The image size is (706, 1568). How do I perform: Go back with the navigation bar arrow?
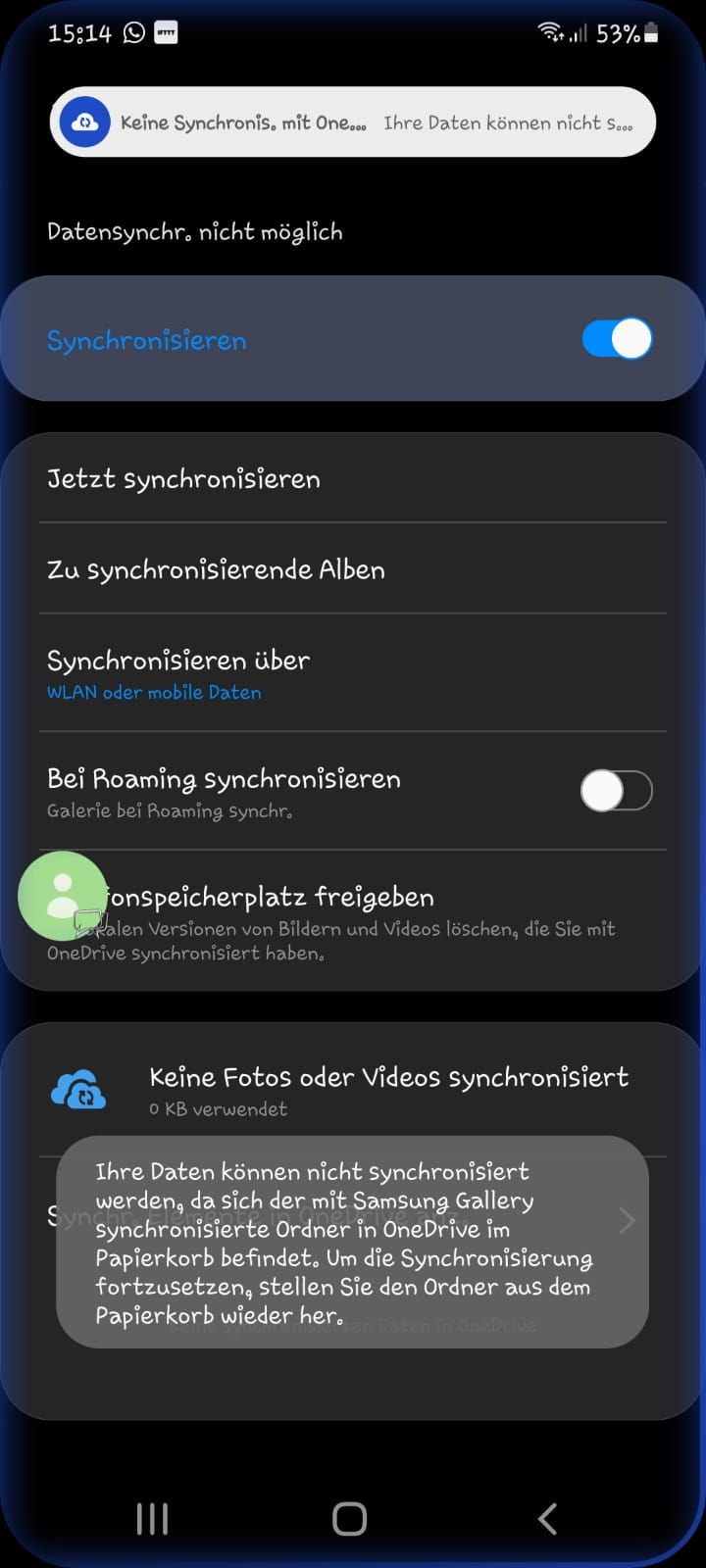coord(547,1519)
